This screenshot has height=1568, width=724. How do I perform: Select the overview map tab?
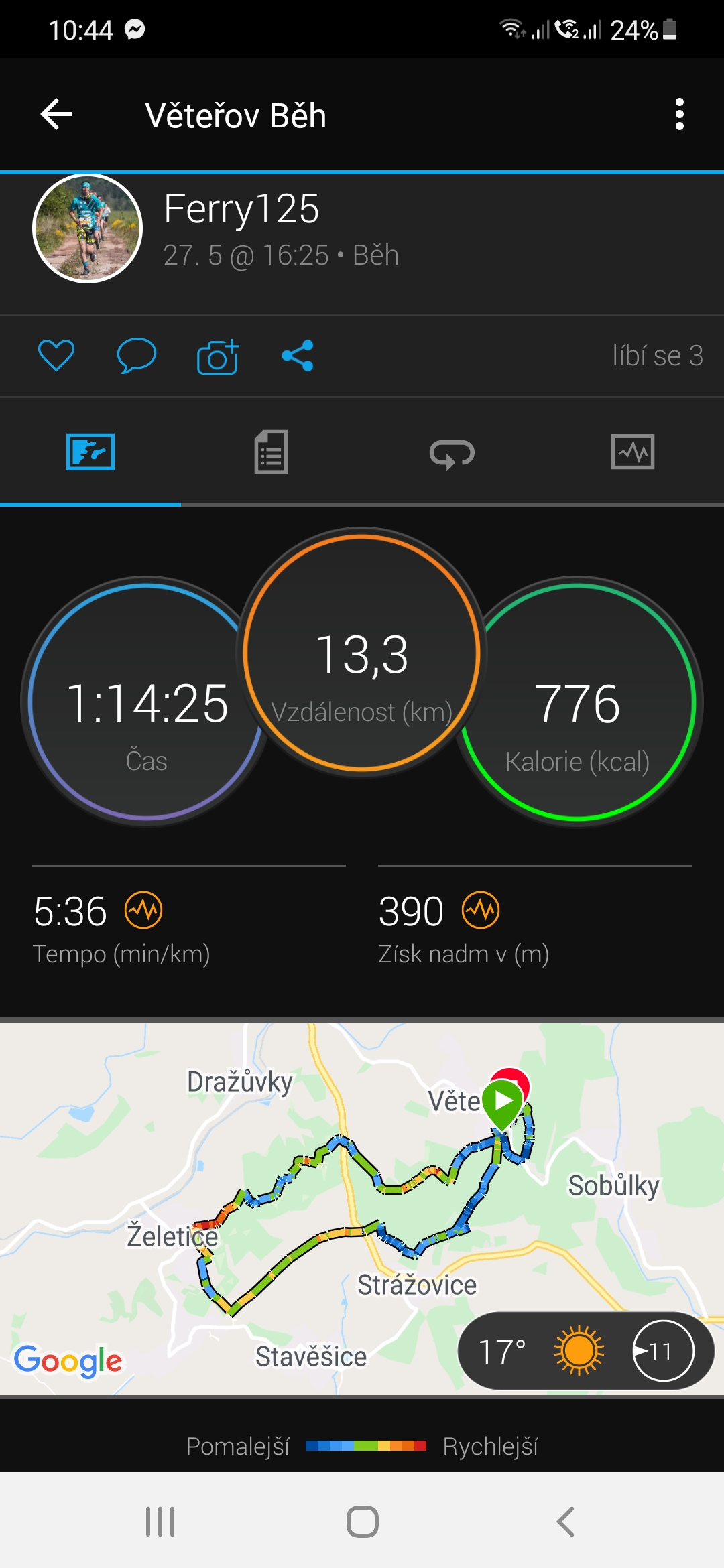pos(90,452)
